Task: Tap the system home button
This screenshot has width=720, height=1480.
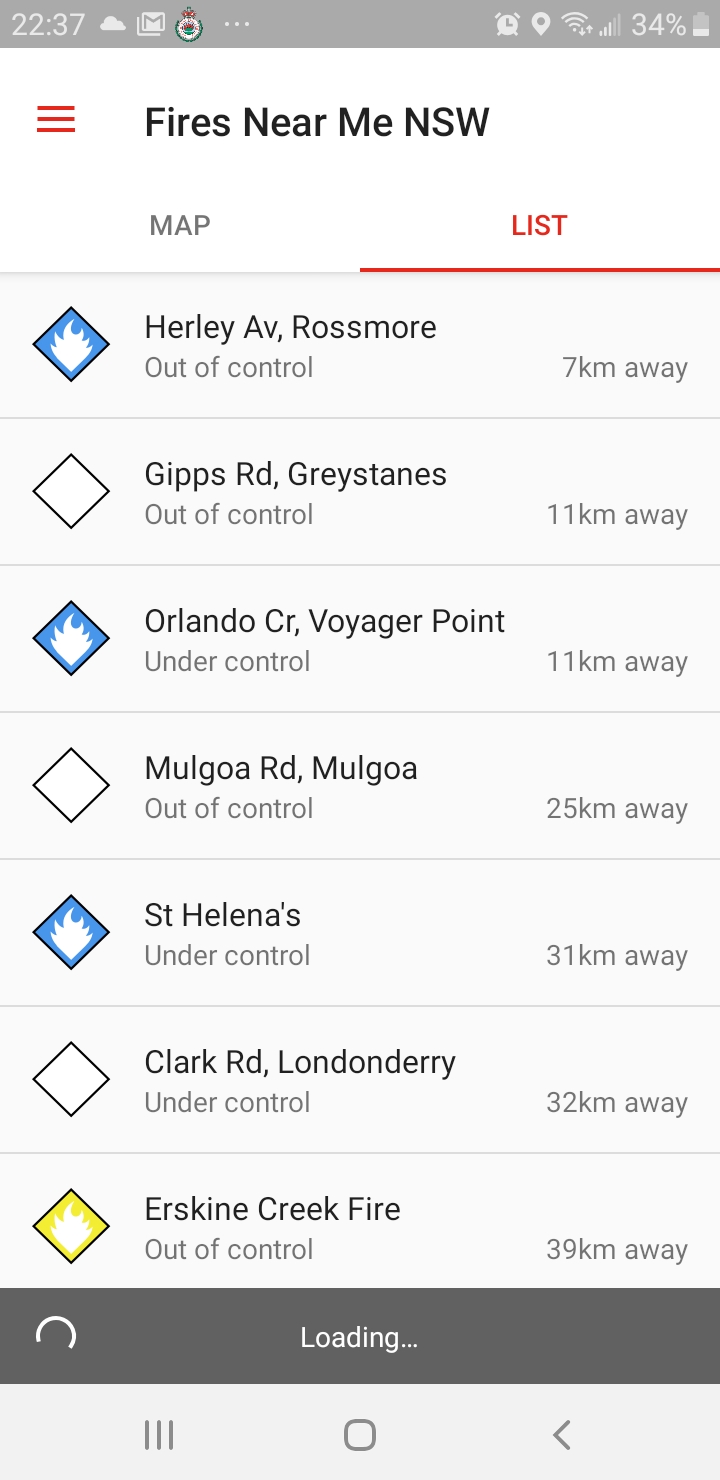Action: point(359,1435)
